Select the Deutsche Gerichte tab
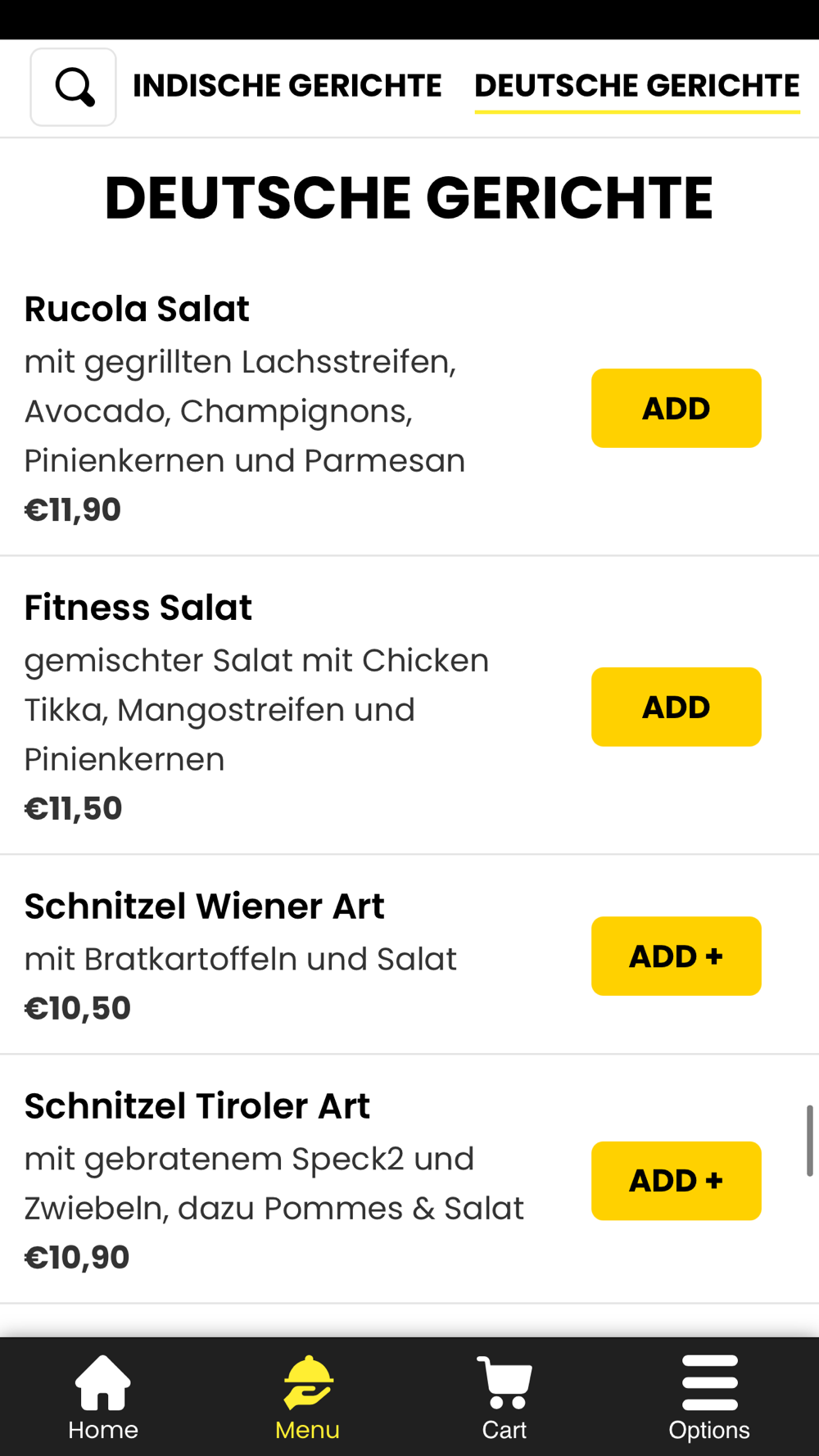 [637, 86]
